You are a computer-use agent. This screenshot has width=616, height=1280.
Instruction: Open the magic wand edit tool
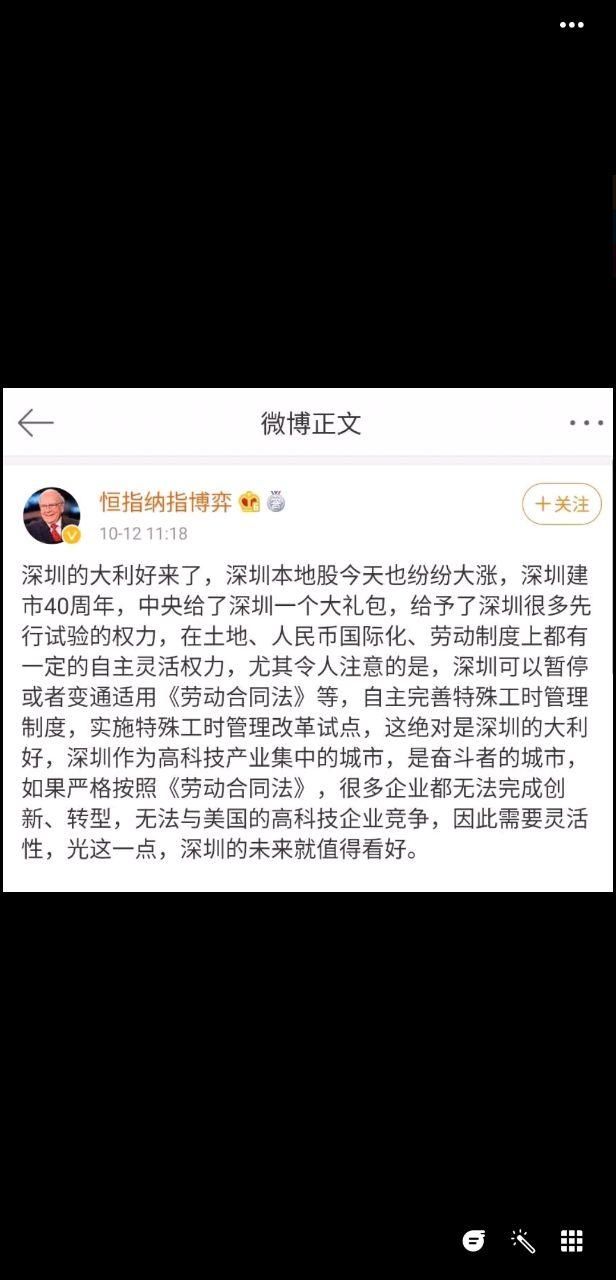click(x=523, y=1241)
